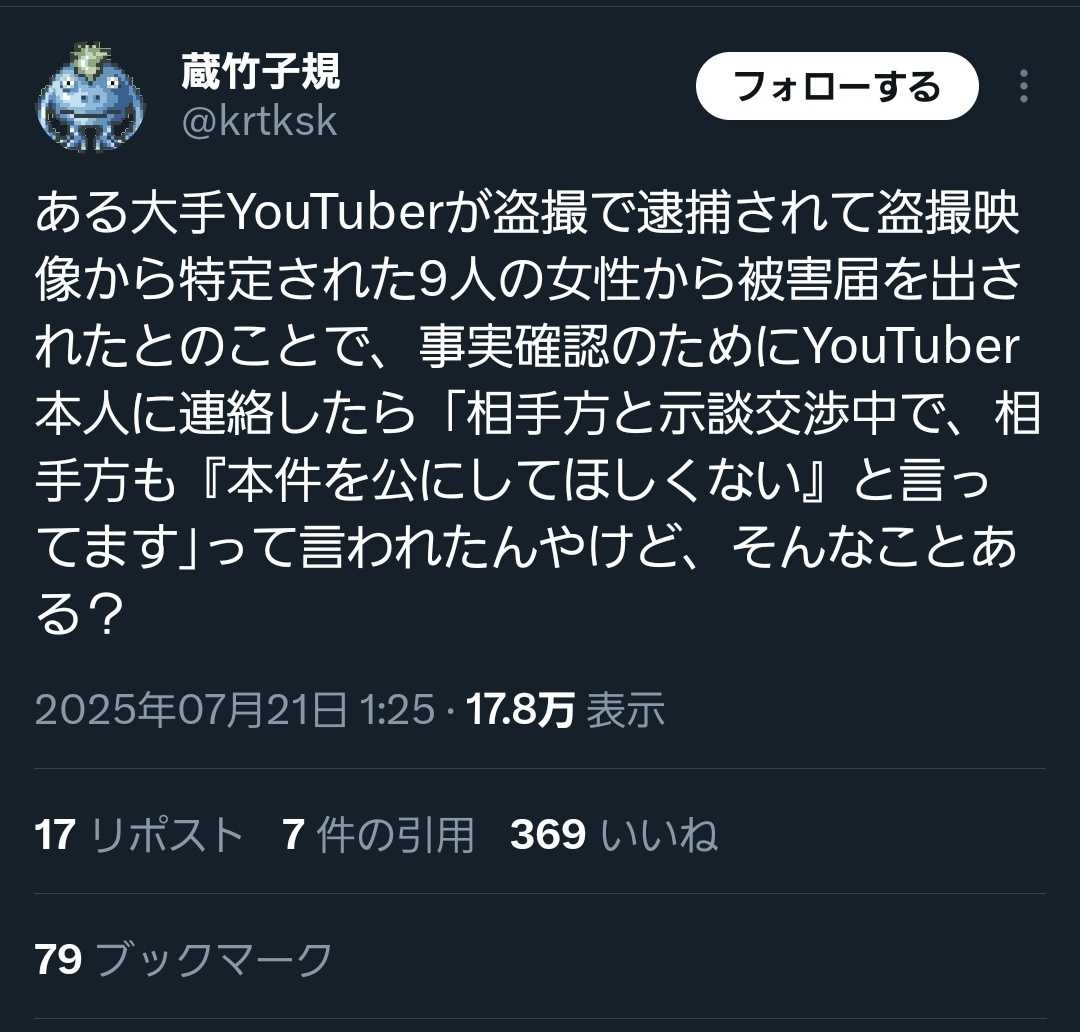
Task: View the 17 リポスト list
Action: click(139, 835)
